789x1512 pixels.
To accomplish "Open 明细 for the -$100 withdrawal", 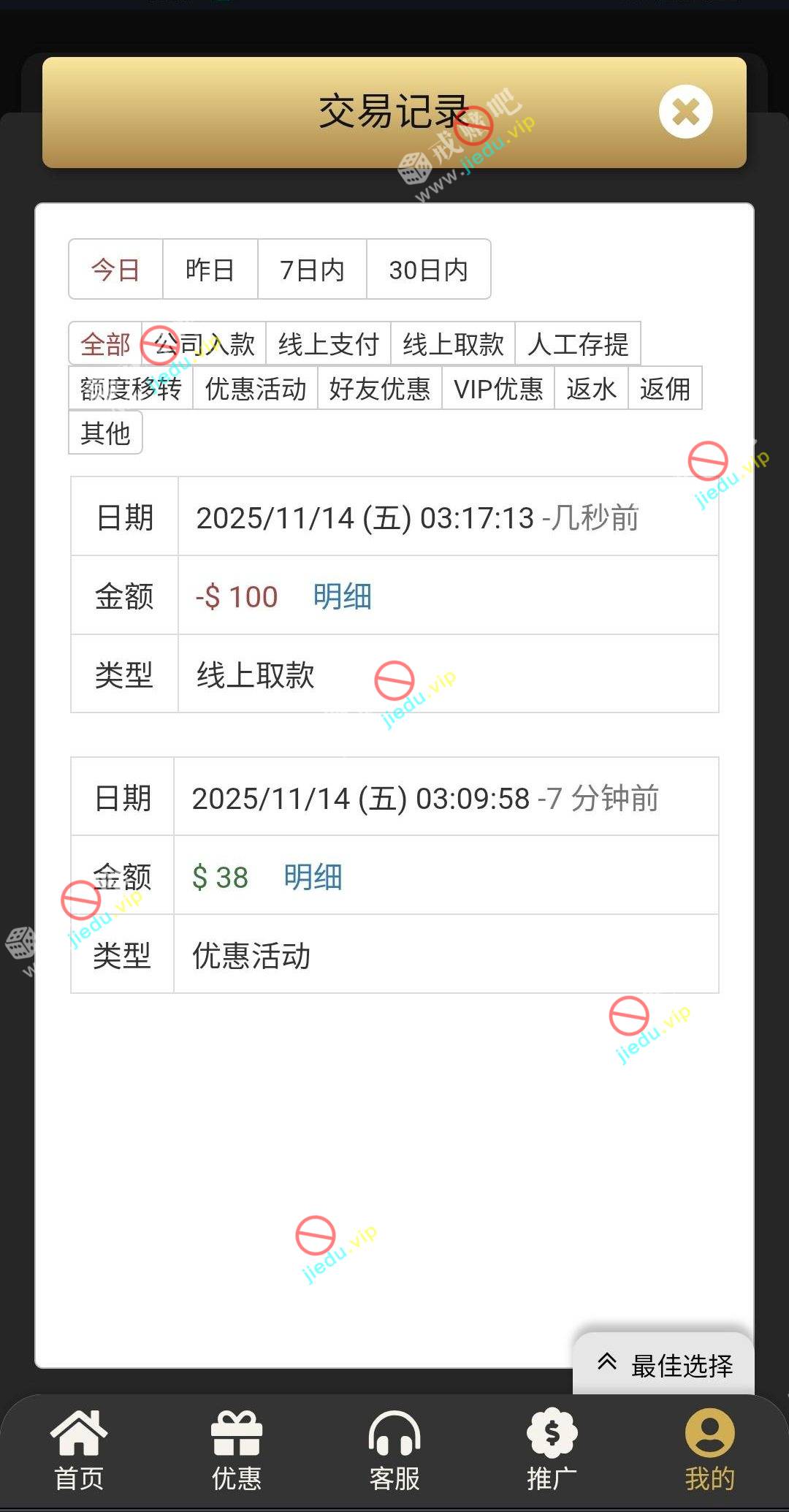I will [x=342, y=596].
